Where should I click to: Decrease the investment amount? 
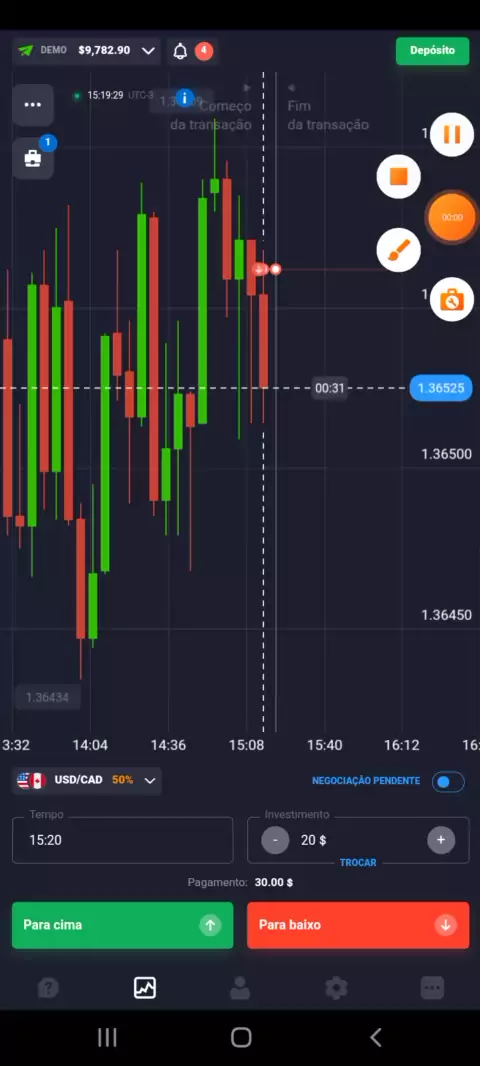coord(275,840)
